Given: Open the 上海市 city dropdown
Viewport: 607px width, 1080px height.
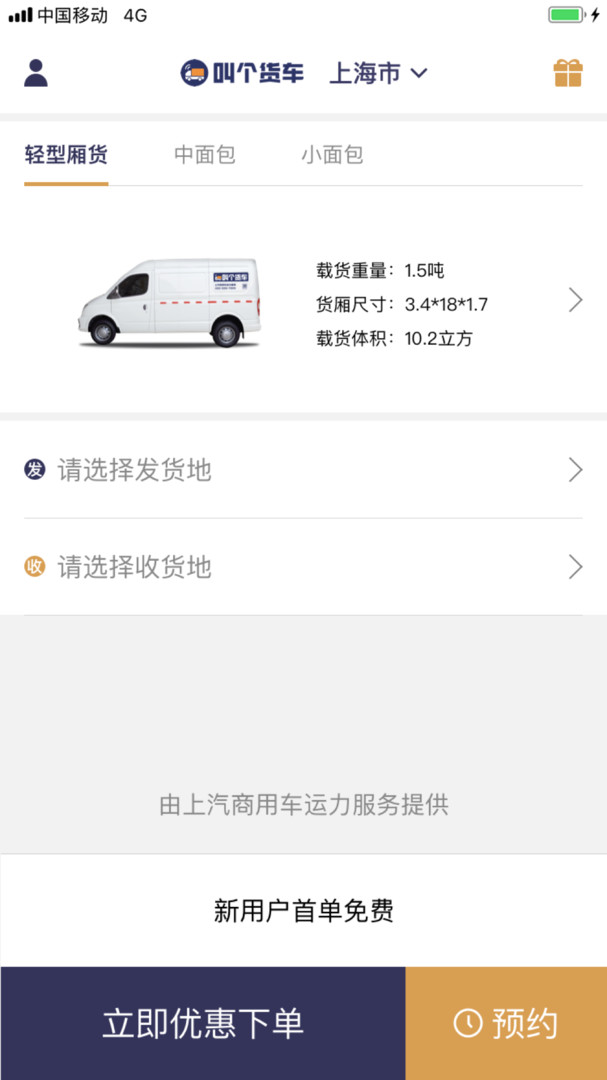Looking at the screenshot, I should pos(378,73).
